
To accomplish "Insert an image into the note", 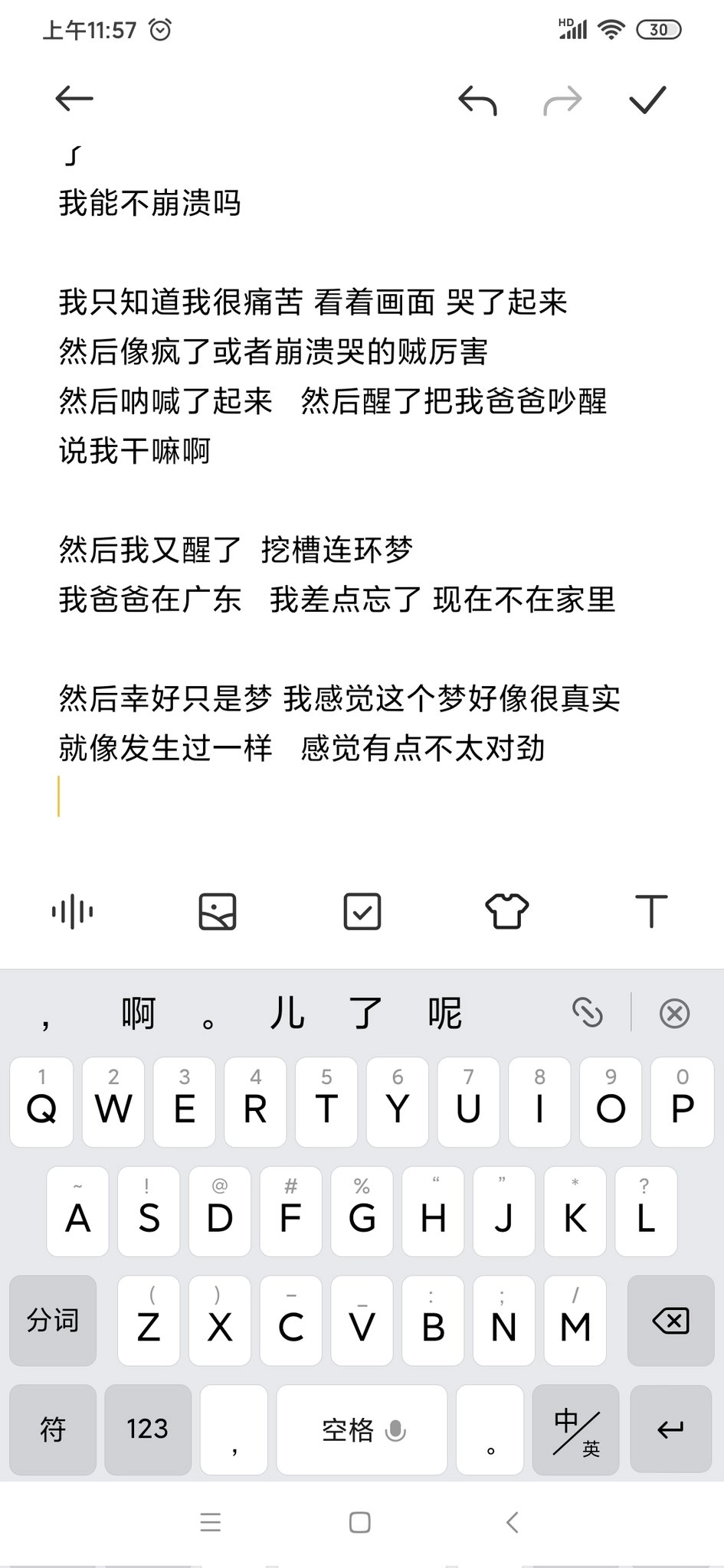I will (x=218, y=911).
